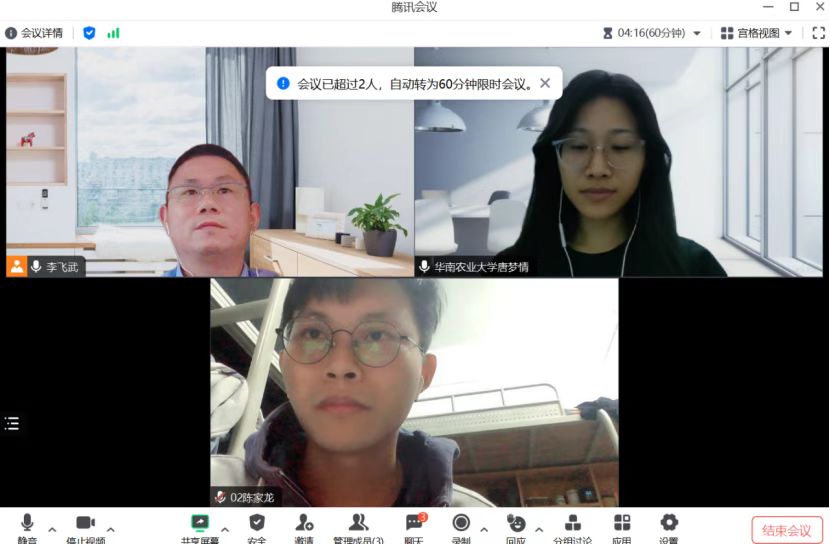This screenshot has width=830, height=544.
Task: Expand the side list panel icon
Action: (x=12, y=423)
